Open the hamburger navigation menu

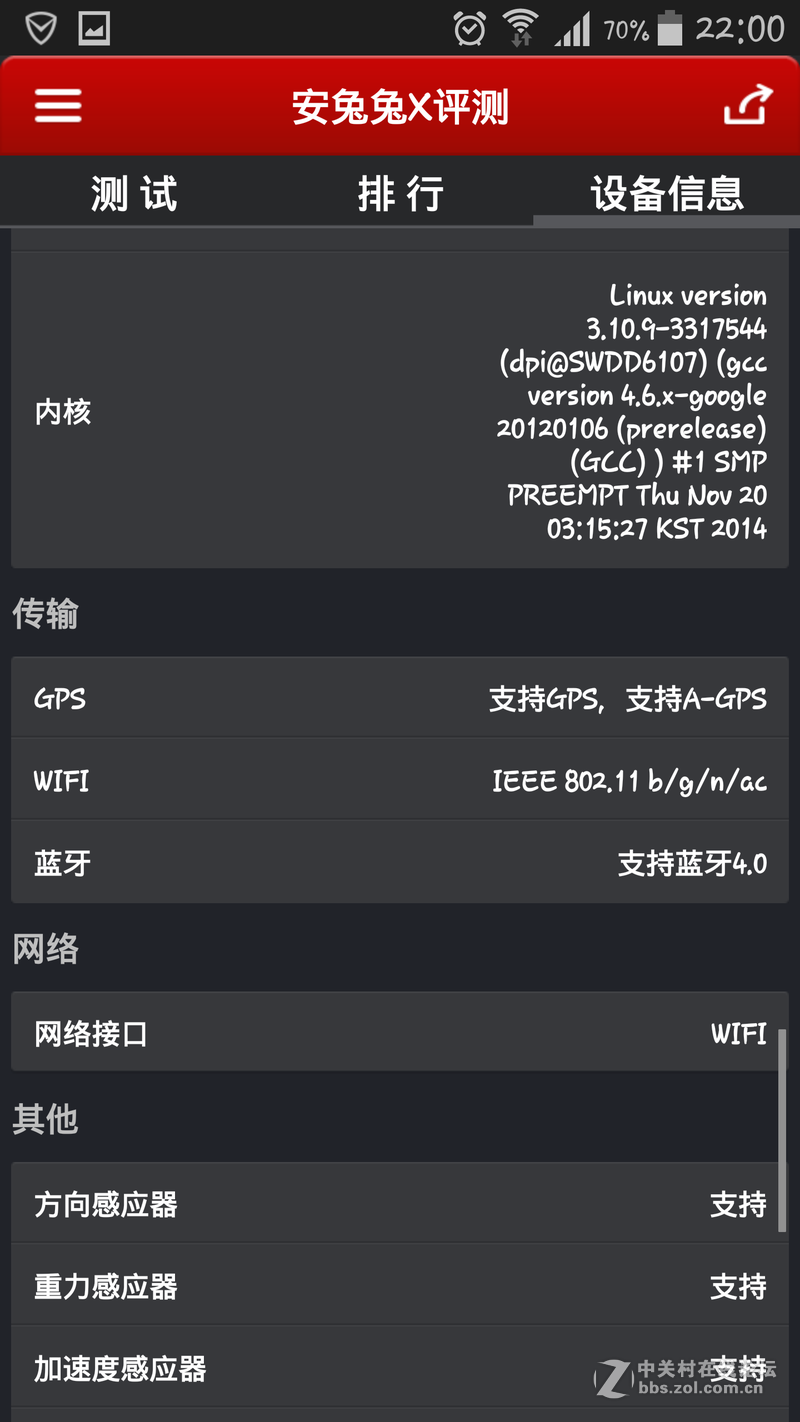(x=57, y=105)
